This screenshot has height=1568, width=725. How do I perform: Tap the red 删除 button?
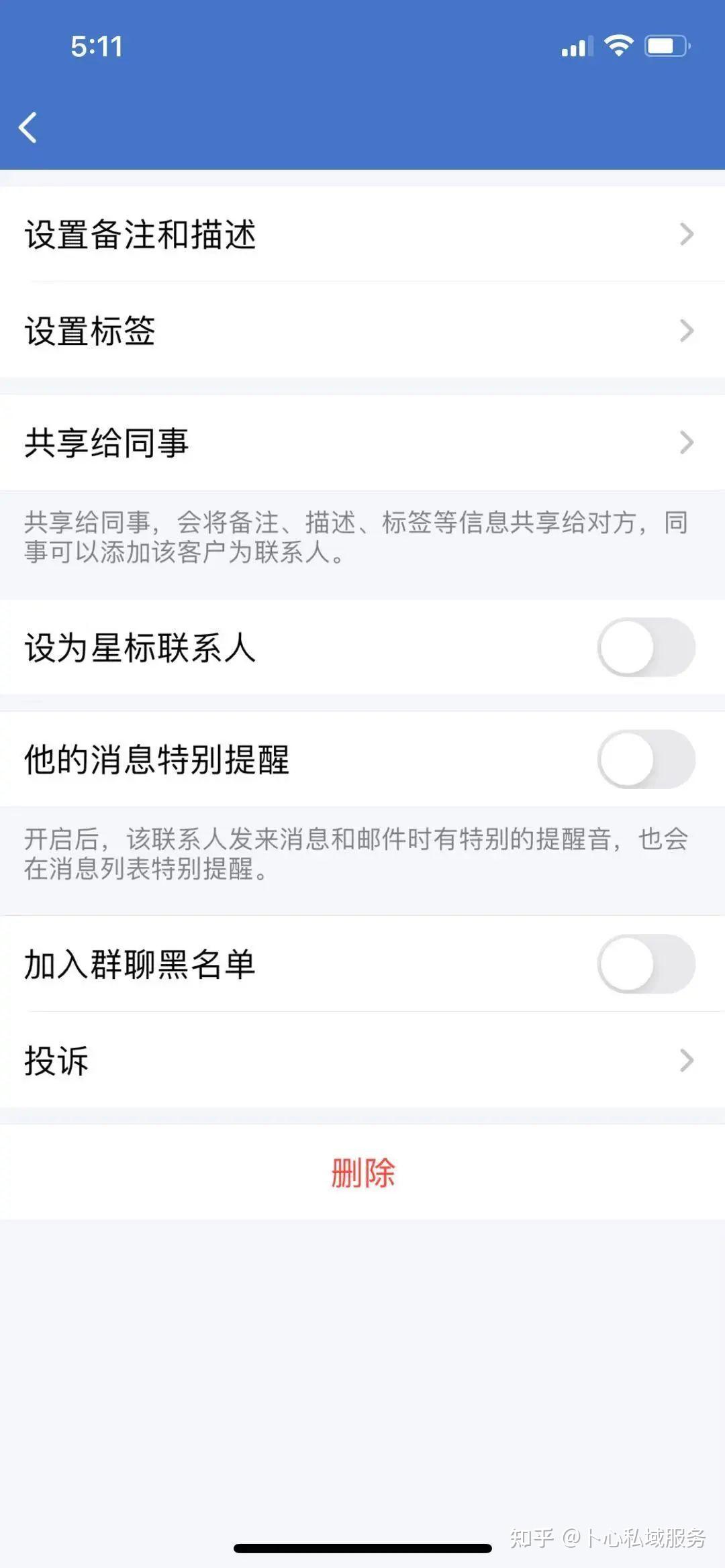point(362,1173)
